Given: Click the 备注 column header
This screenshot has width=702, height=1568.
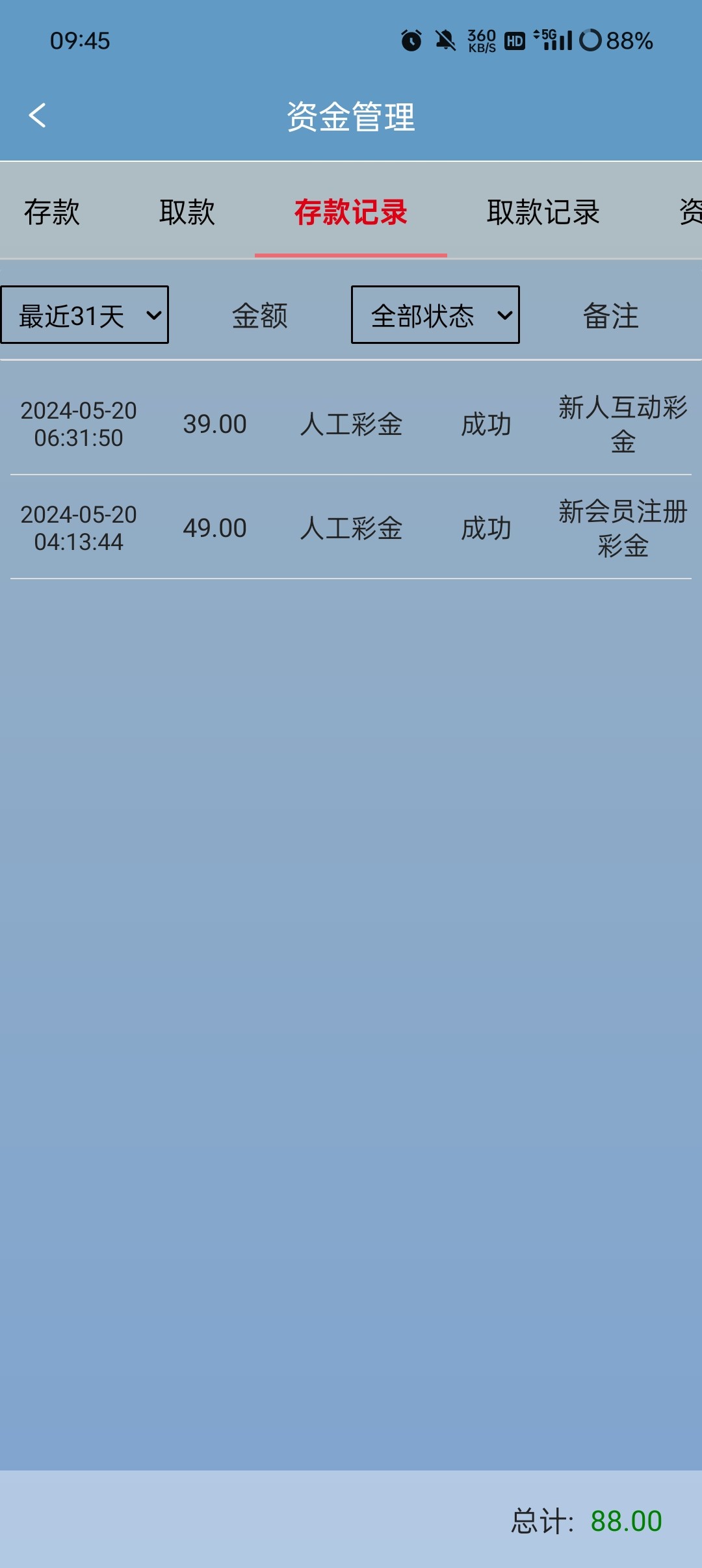Looking at the screenshot, I should [610, 317].
